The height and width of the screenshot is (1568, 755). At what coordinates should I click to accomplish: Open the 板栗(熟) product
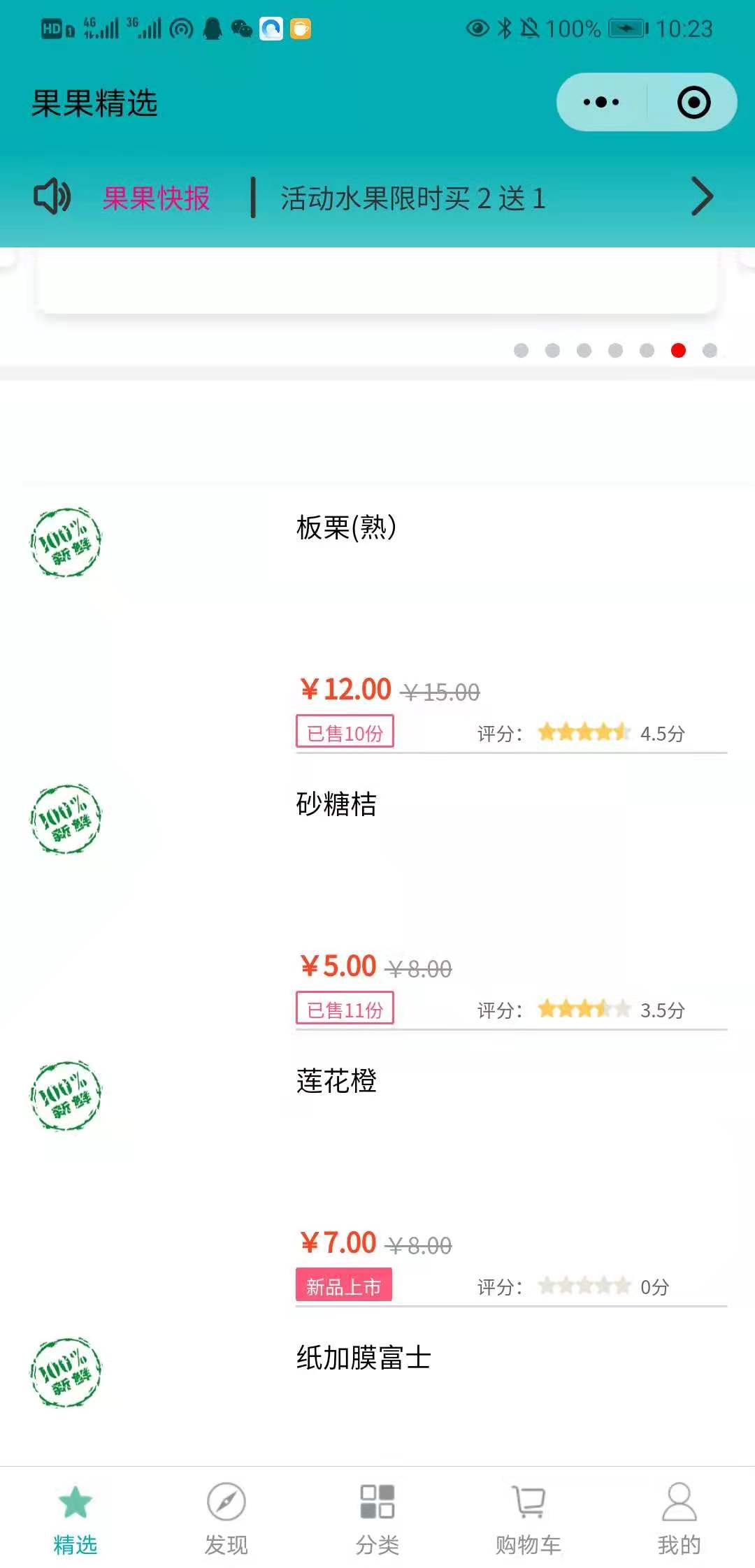(346, 528)
